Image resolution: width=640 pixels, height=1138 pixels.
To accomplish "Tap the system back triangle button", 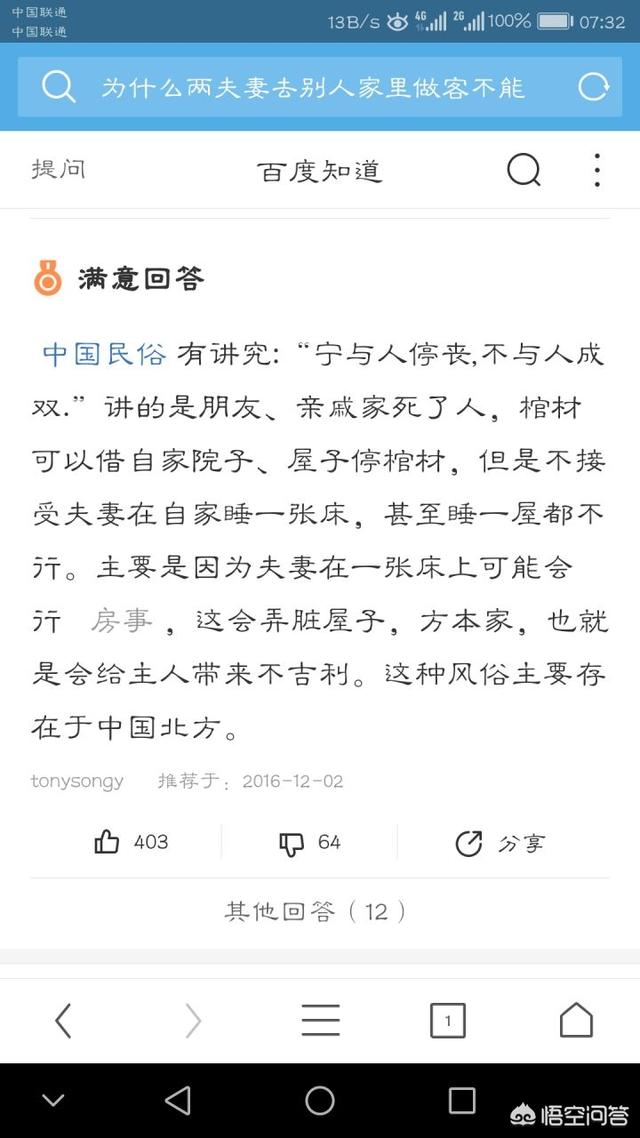I will point(178,1100).
